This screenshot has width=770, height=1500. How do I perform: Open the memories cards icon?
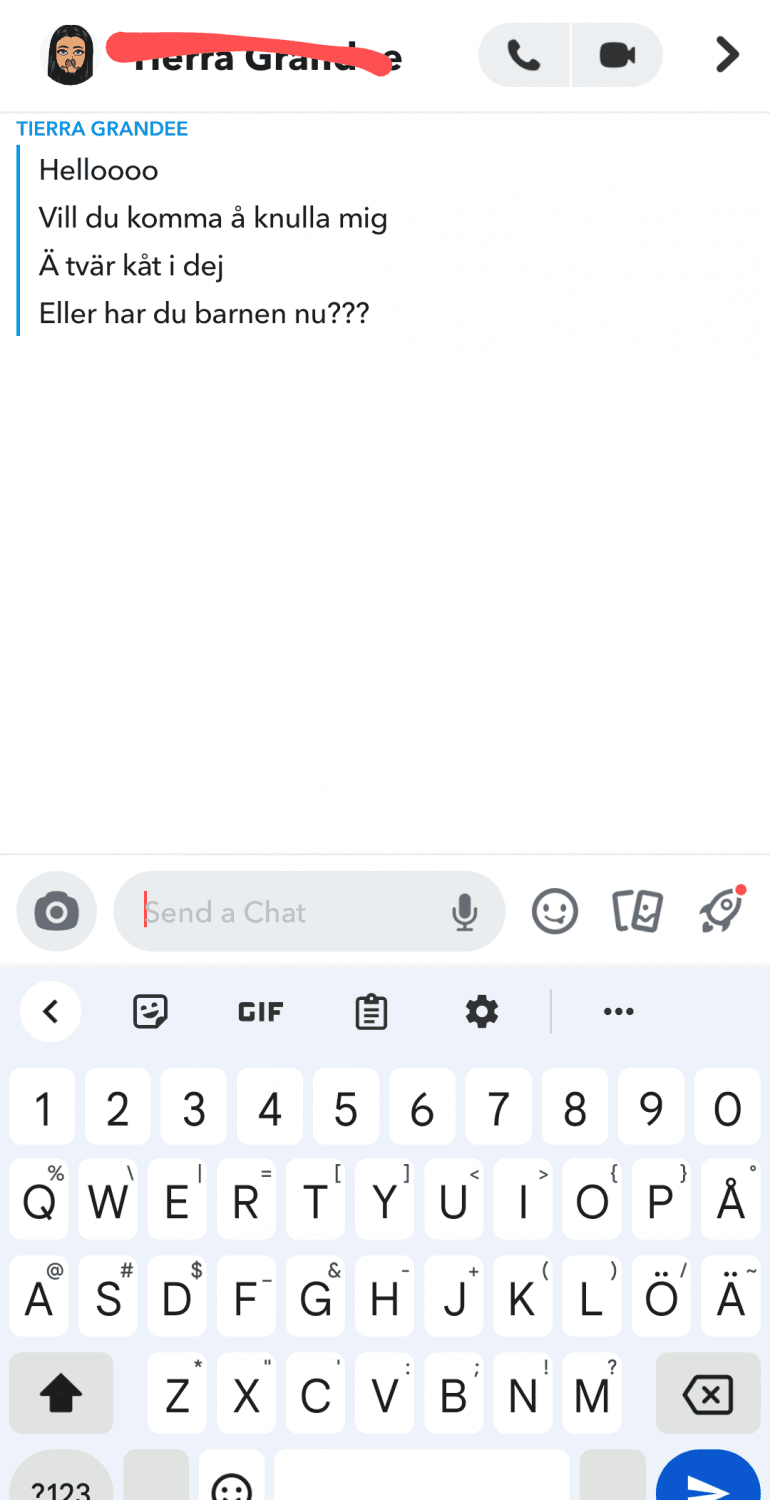coord(637,912)
